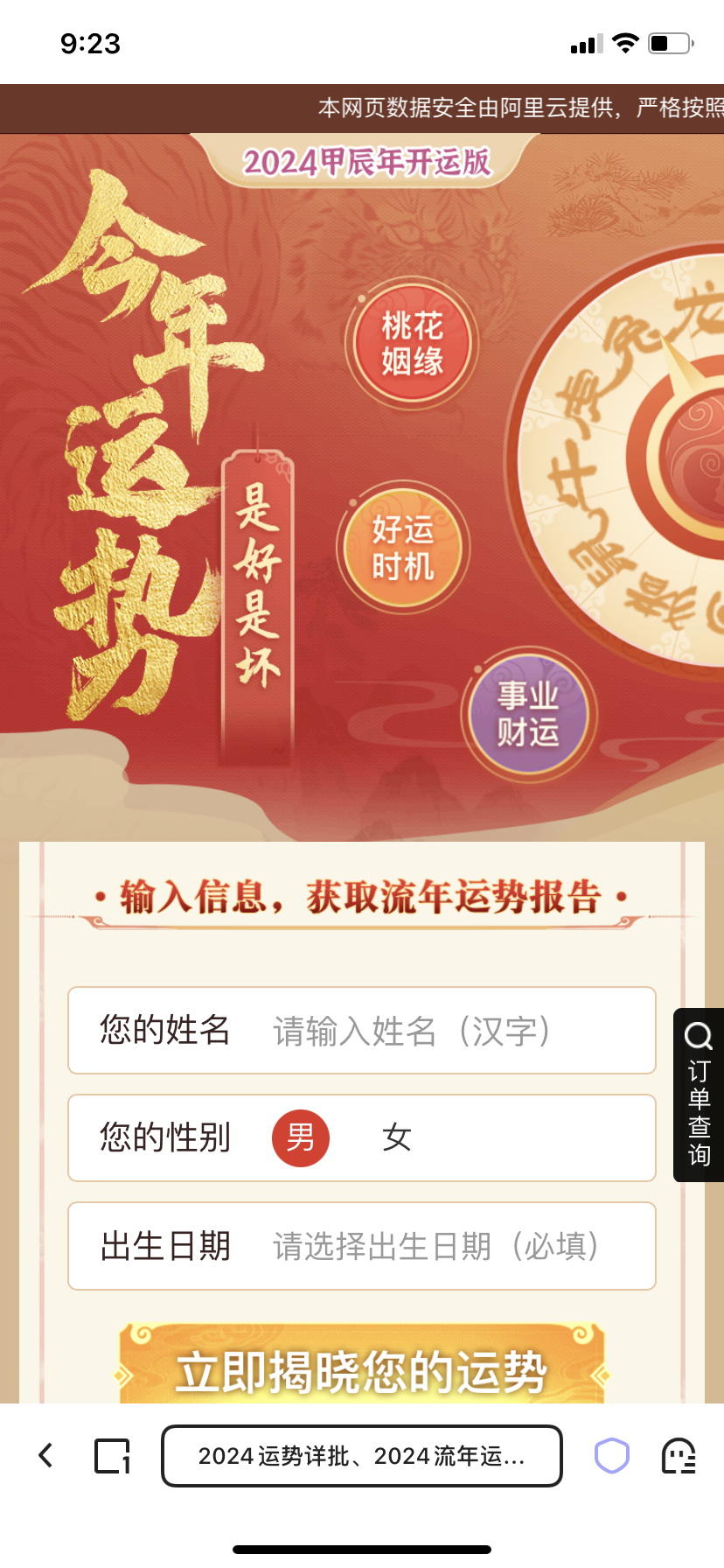724x1568 pixels.
Task: Select 女 as gender
Action: [x=396, y=1138]
